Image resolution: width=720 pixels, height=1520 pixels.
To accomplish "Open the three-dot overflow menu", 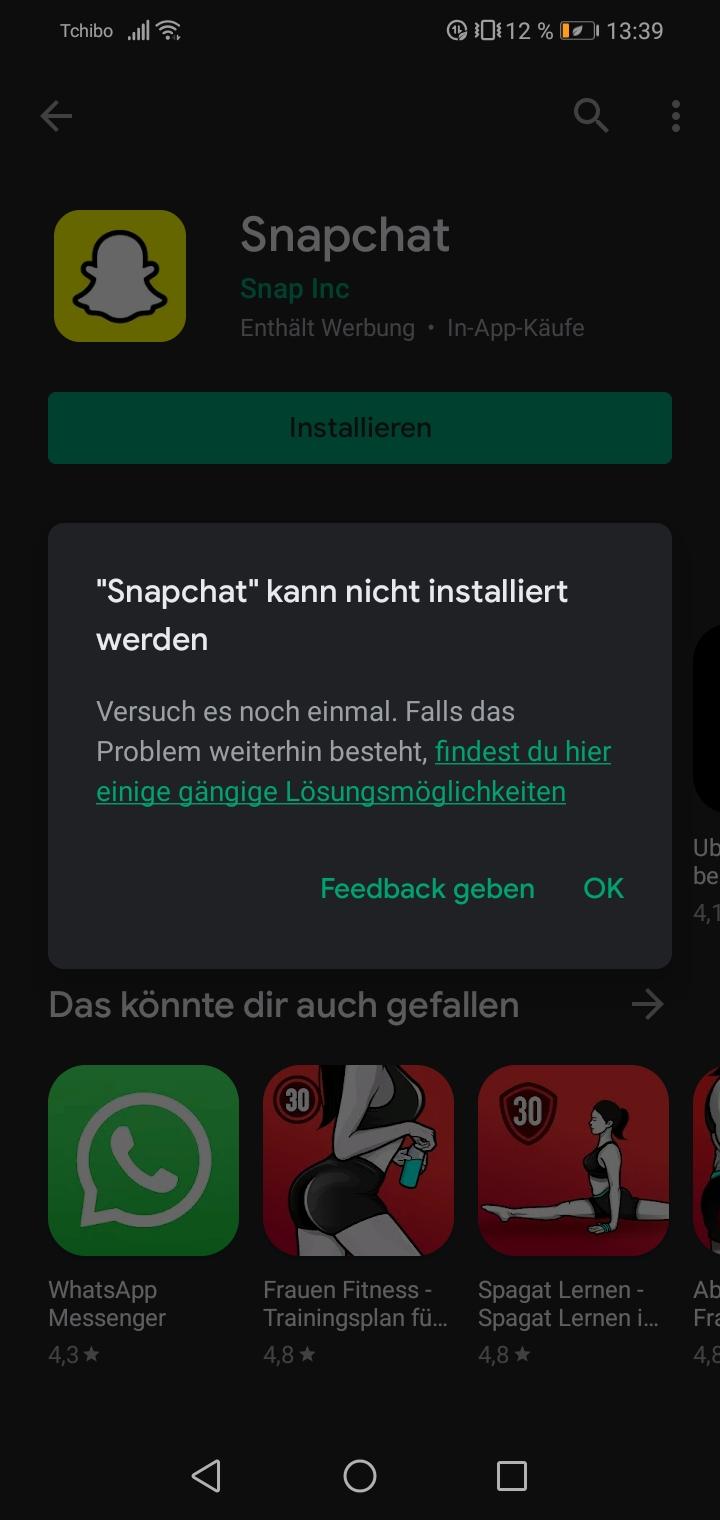I will pyautogui.click(x=676, y=116).
